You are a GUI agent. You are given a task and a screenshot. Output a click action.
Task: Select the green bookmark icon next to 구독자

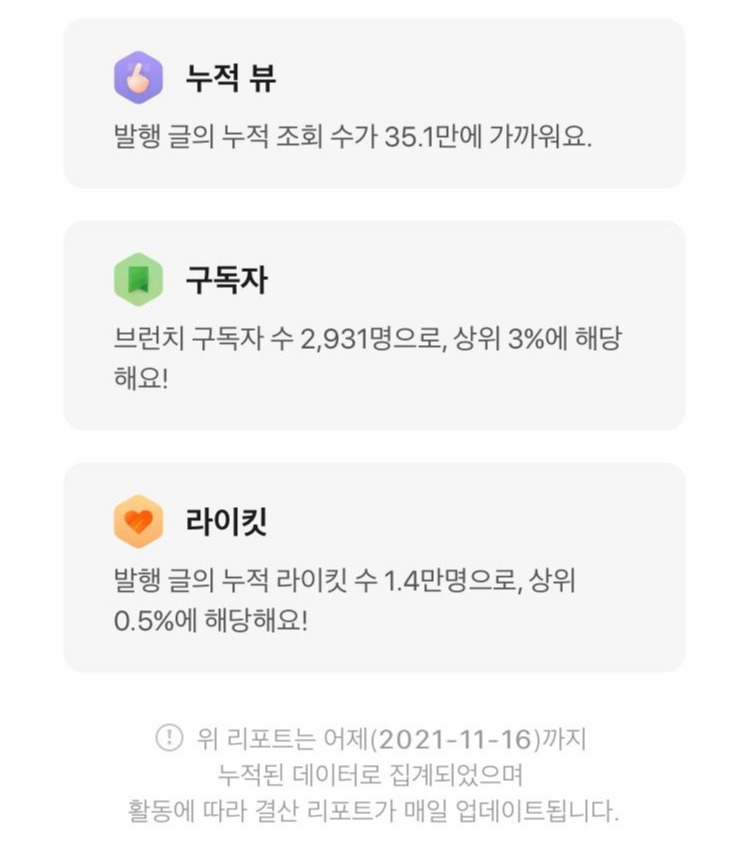click(x=139, y=277)
